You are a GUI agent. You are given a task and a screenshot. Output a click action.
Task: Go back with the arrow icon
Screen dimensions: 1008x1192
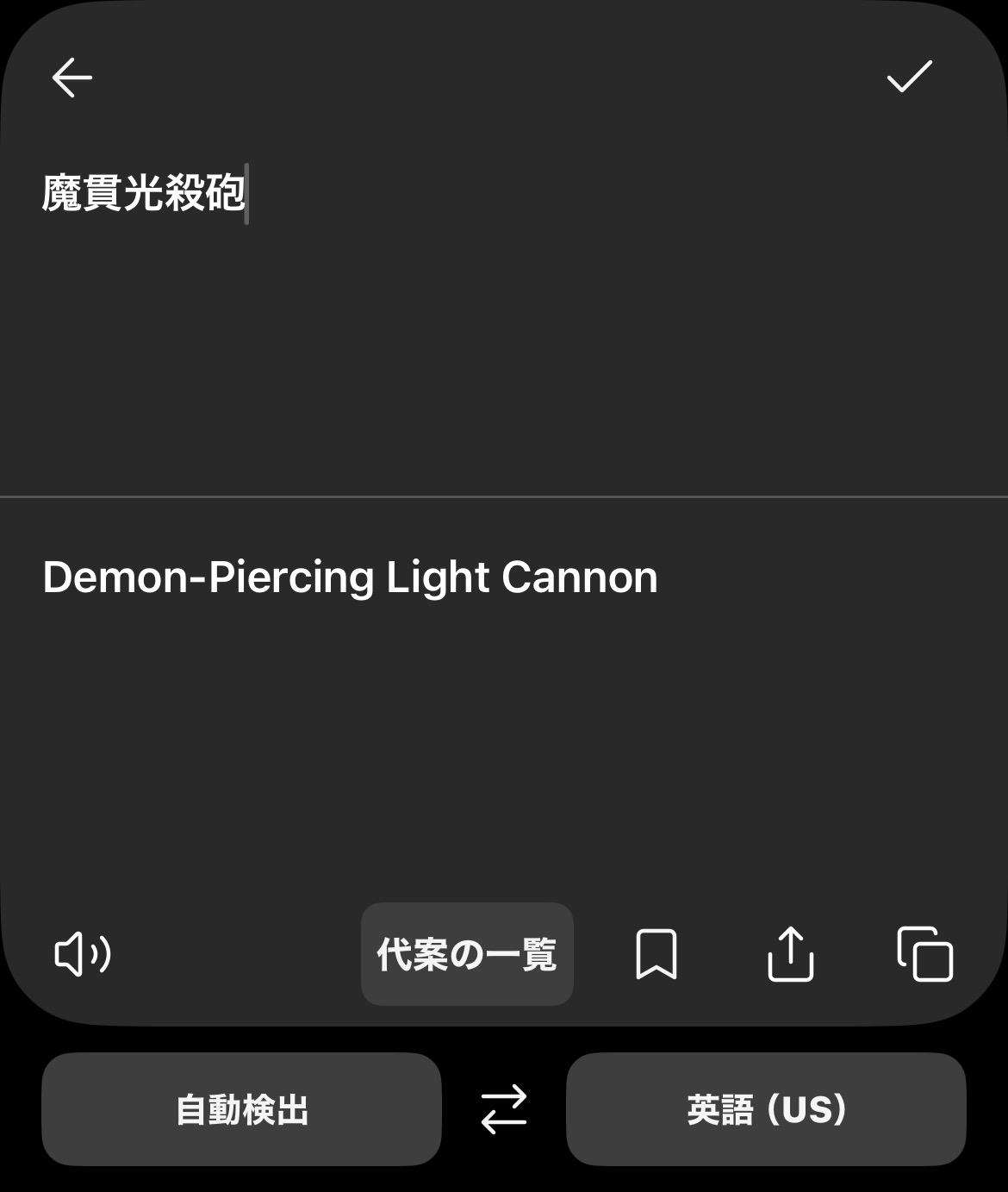pos(72,78)
